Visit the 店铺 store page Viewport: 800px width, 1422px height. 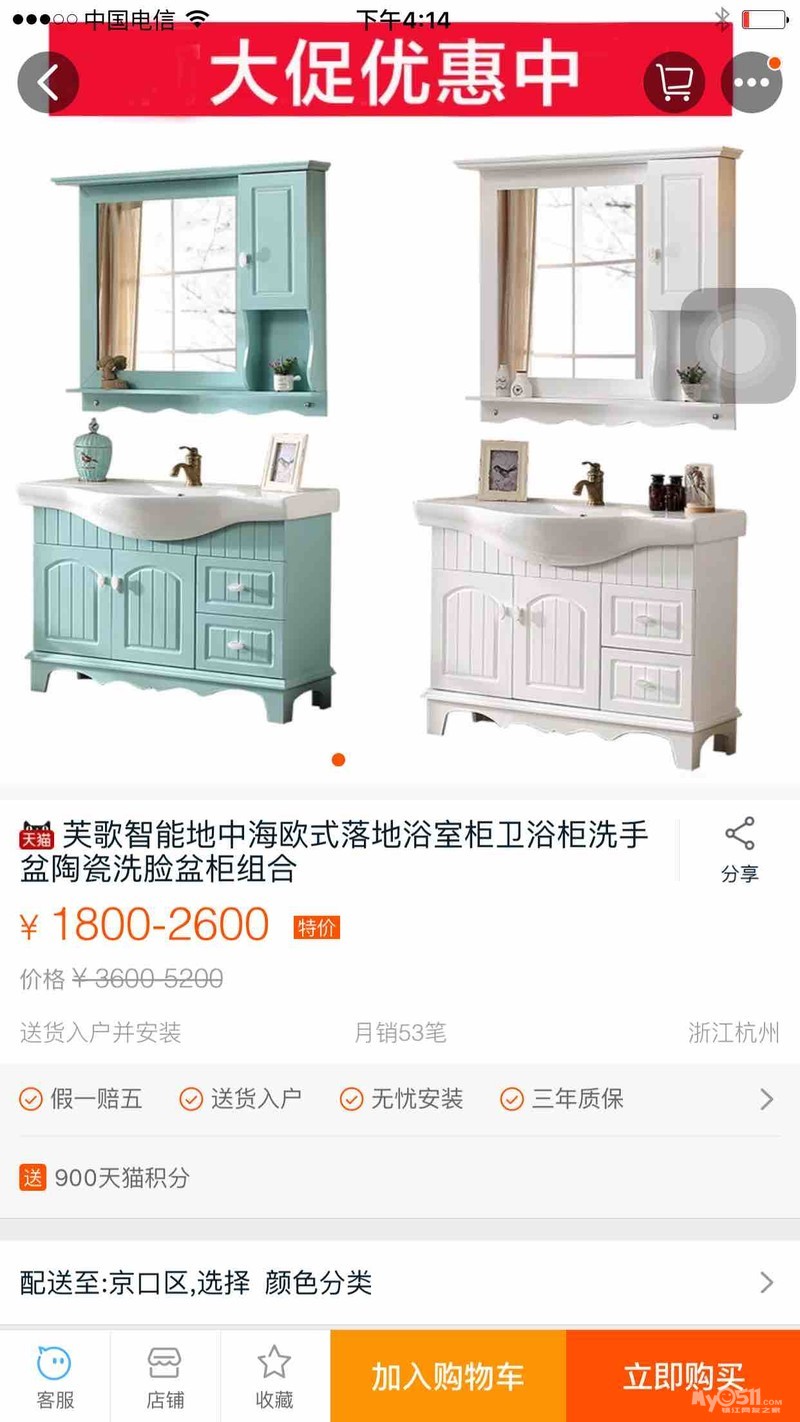[x=165, y=1376]
